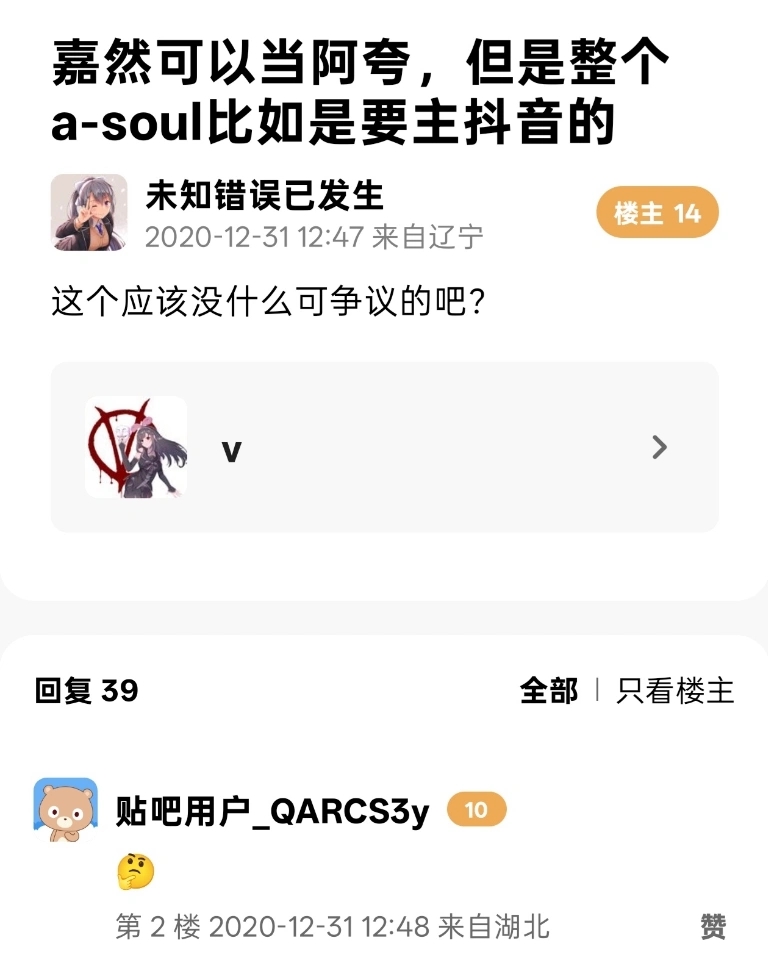768x960 pixels.
Task: Tap the username 未知错误已发生
Action: (265, 196)
